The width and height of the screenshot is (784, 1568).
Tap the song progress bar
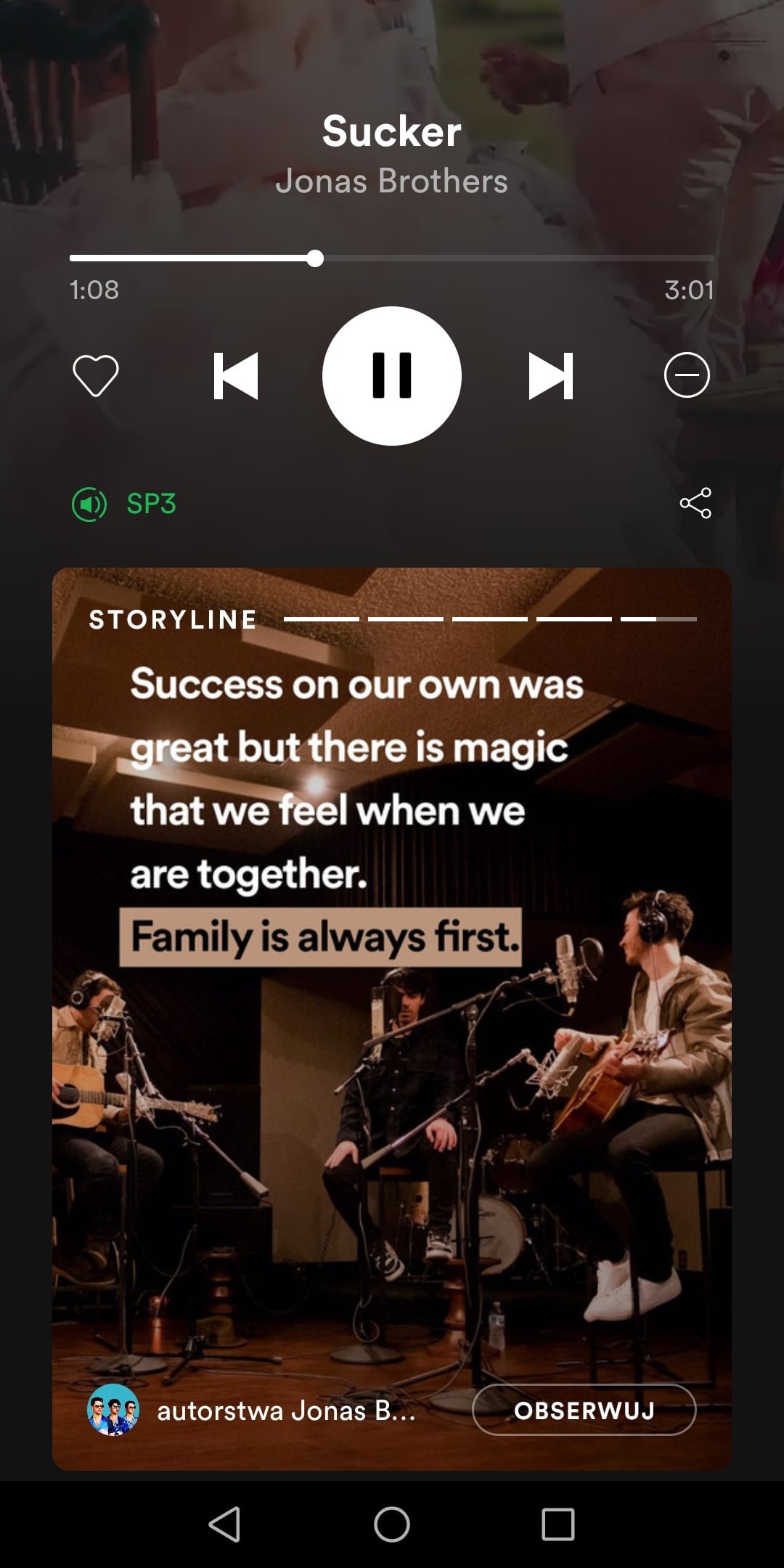[x=392, y=258]
